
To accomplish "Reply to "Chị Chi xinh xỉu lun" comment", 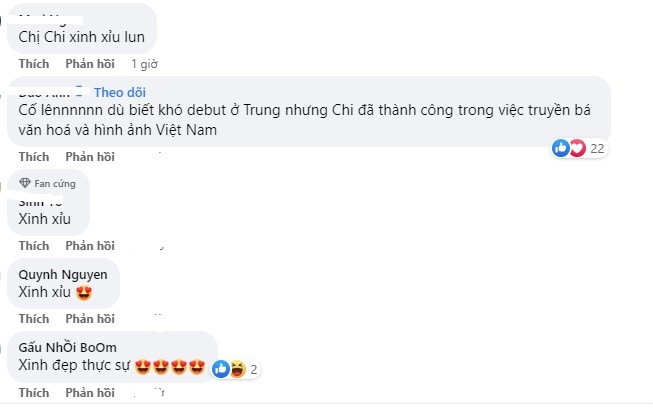I will coord(90,64).
